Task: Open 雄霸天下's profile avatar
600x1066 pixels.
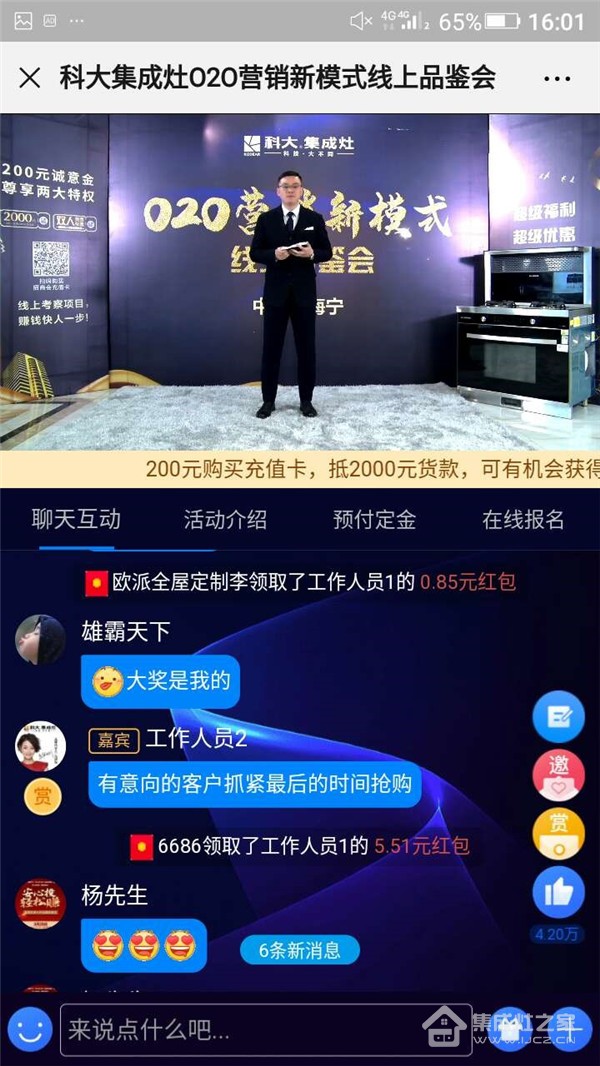Action: tap(41, 640)
